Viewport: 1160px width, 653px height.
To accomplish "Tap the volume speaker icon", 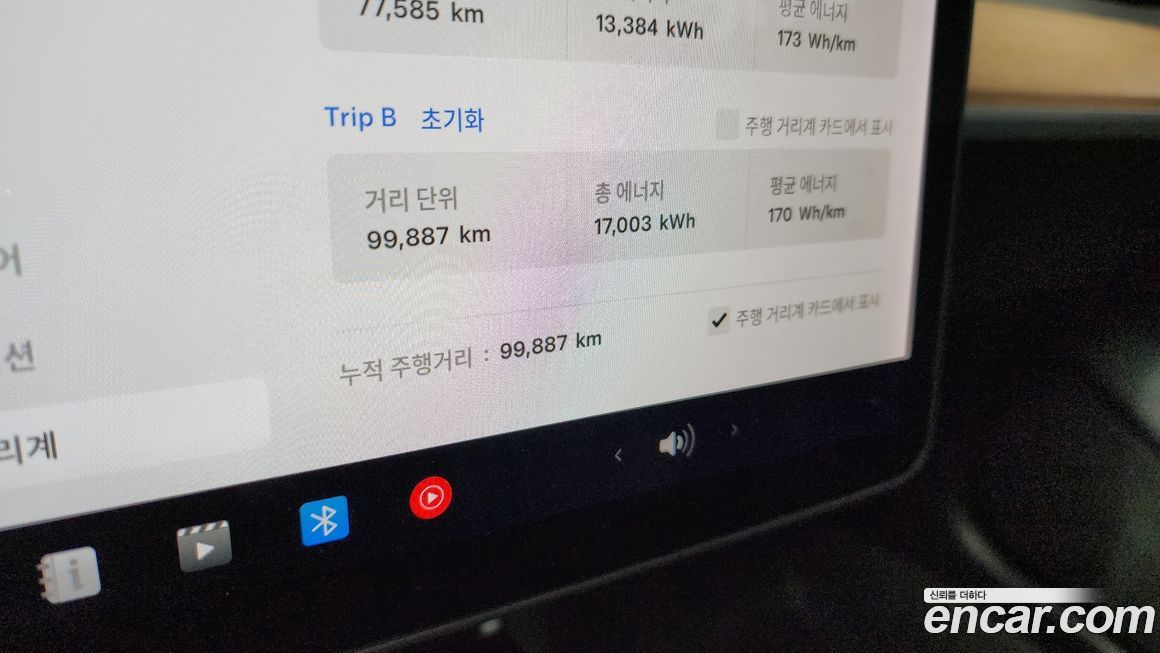I will 676,442.
